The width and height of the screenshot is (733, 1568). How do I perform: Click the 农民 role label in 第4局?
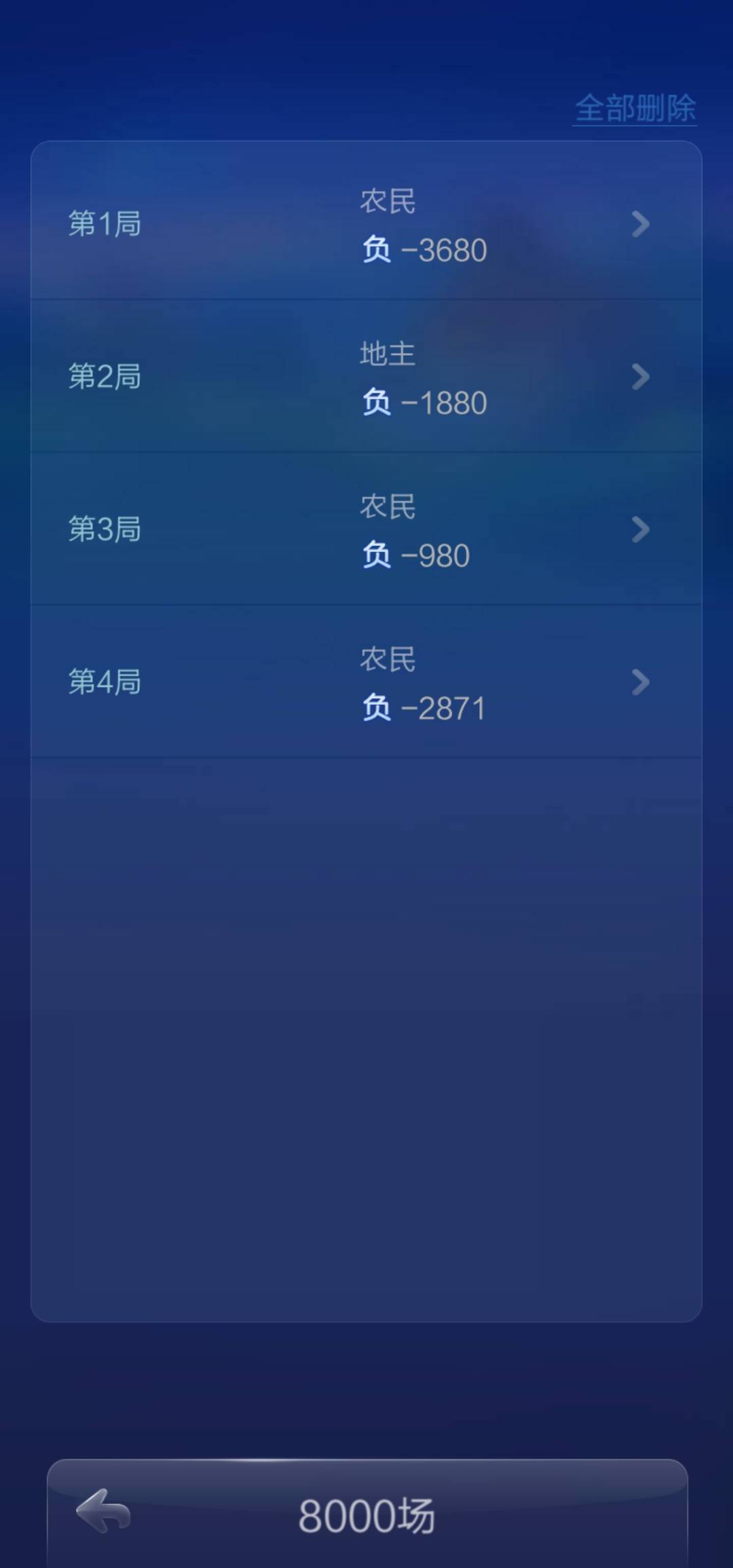(387, 658)
